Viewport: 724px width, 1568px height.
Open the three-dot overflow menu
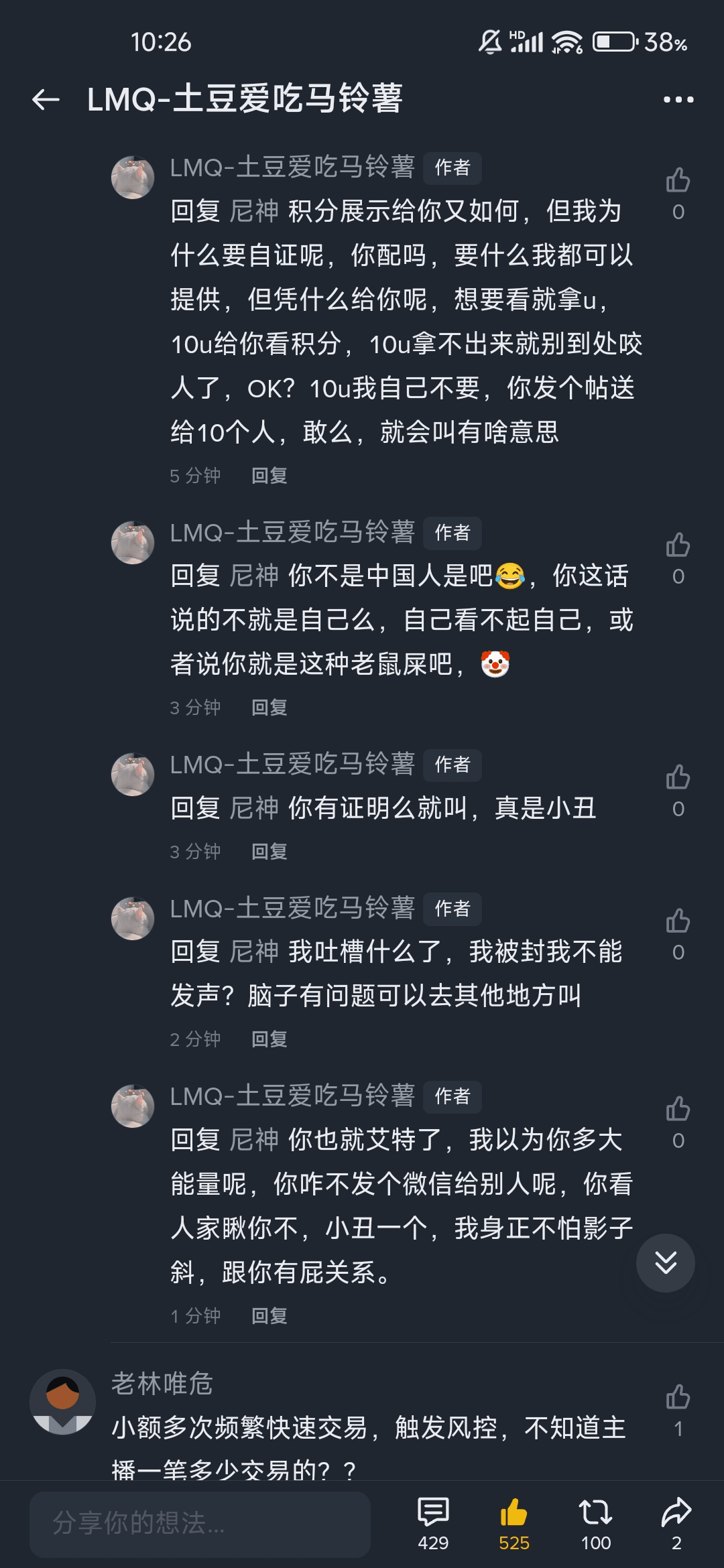(x=678, y=100)
